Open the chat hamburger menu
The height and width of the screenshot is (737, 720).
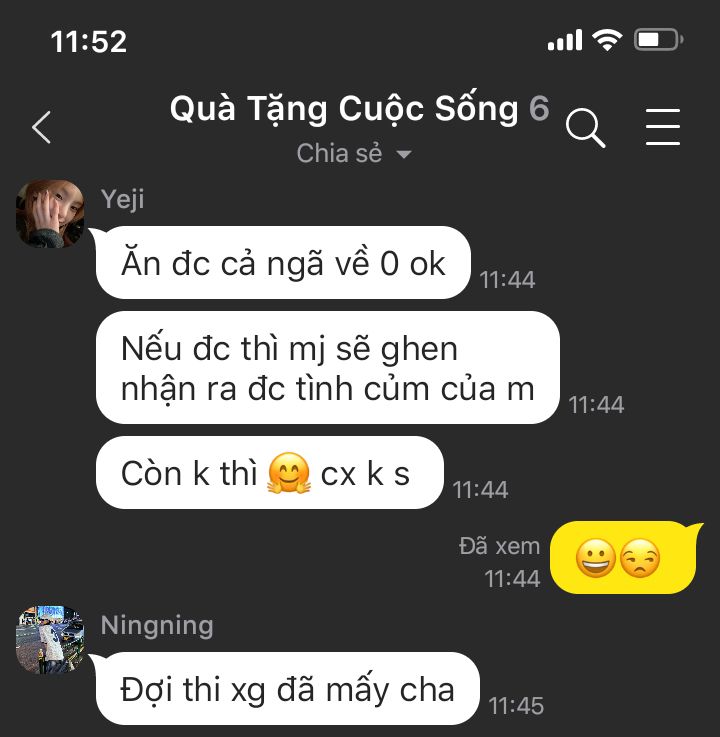tap(662, 127)
